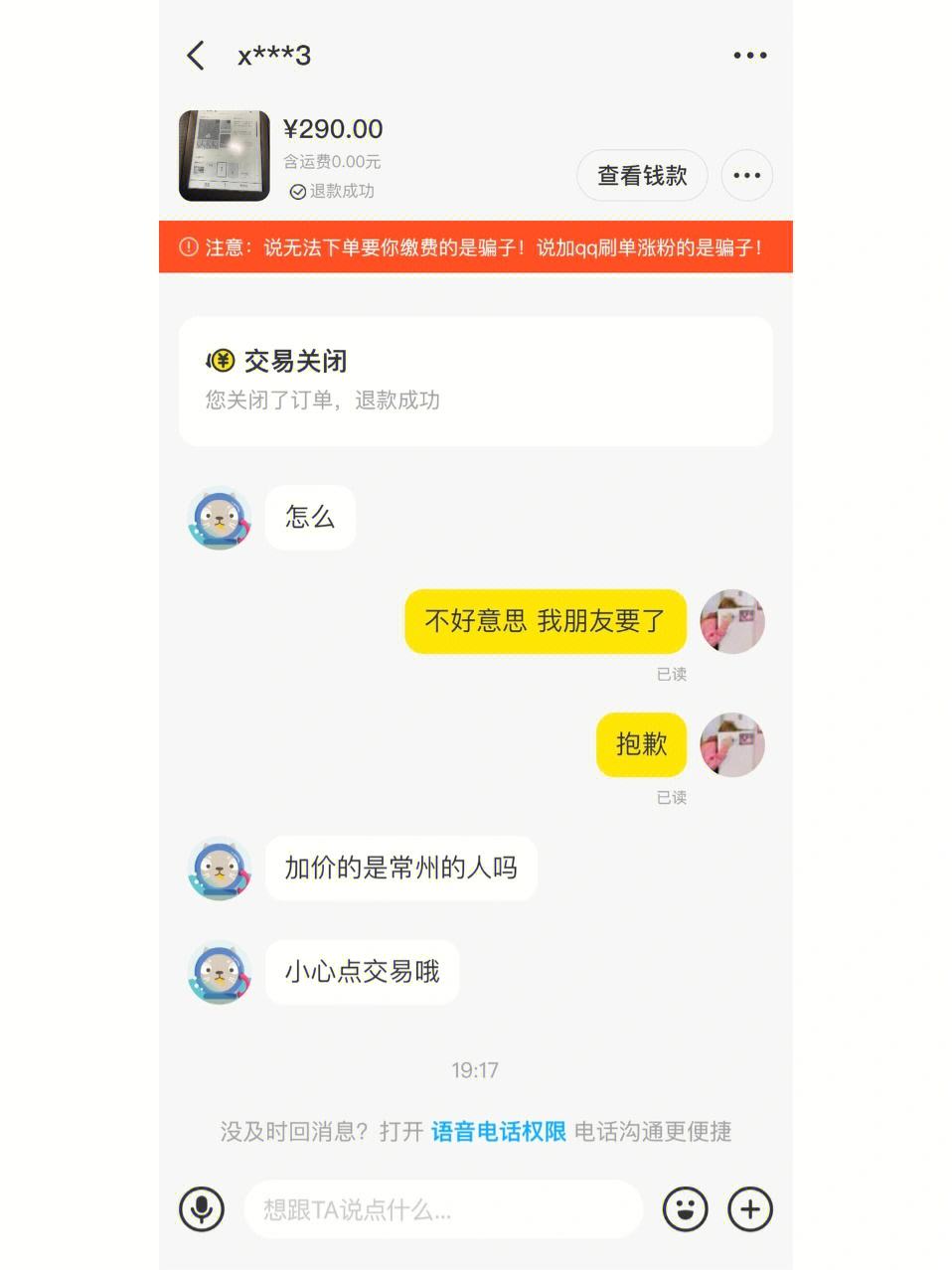Switch to voice message input
The image size is (952, 1270).
coord(202,1209)
